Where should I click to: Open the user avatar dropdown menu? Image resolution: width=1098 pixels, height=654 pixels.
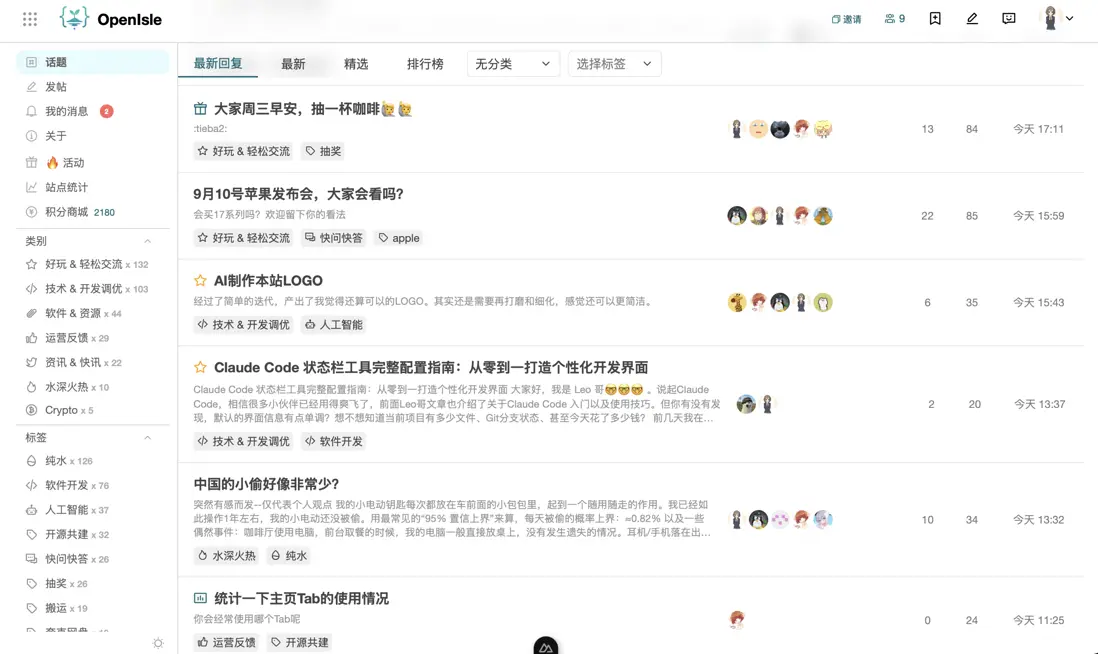[x=1058, y=19]
